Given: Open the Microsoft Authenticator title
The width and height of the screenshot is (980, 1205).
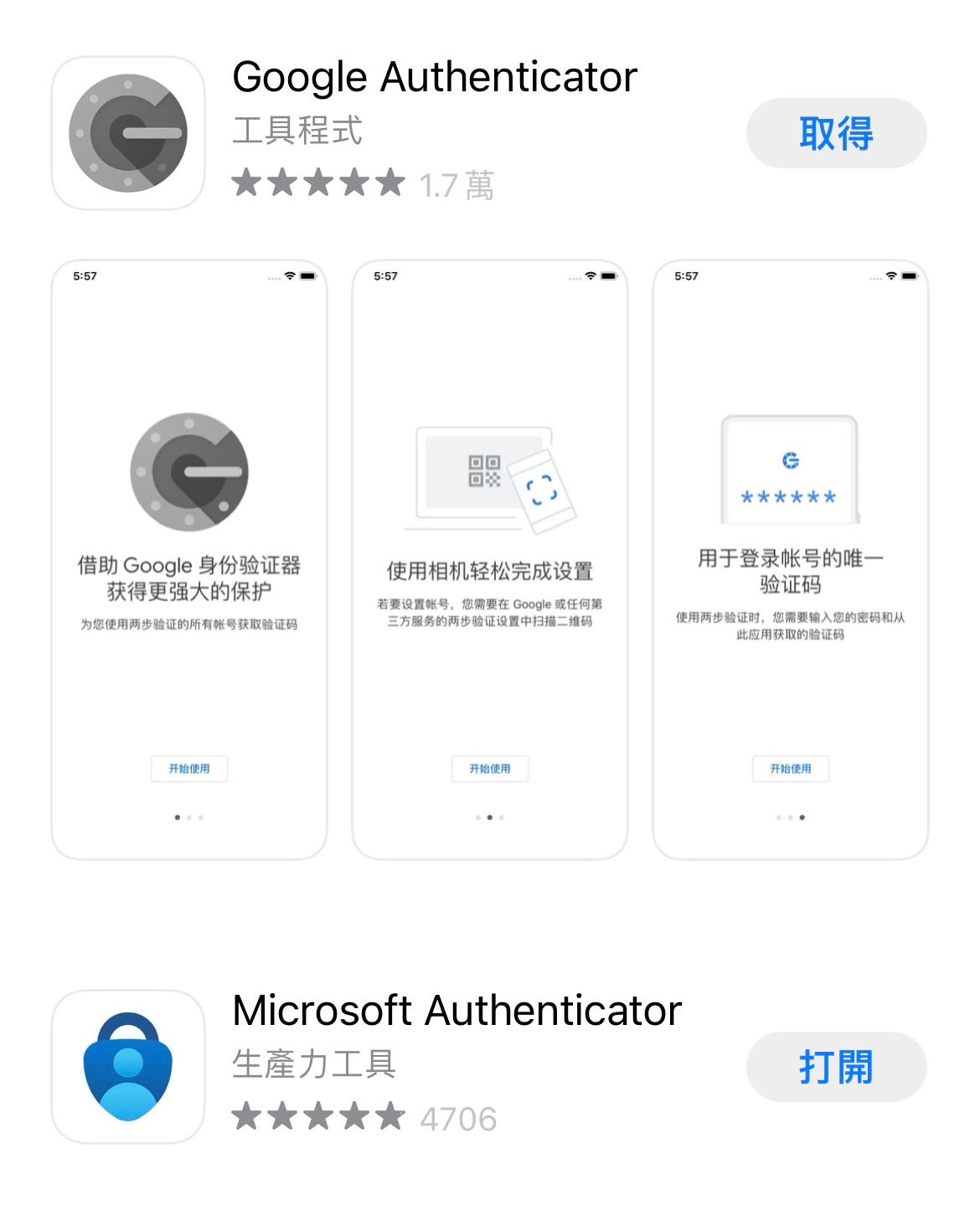Looking at the screenshot, I should click(x=458, y=1011).
